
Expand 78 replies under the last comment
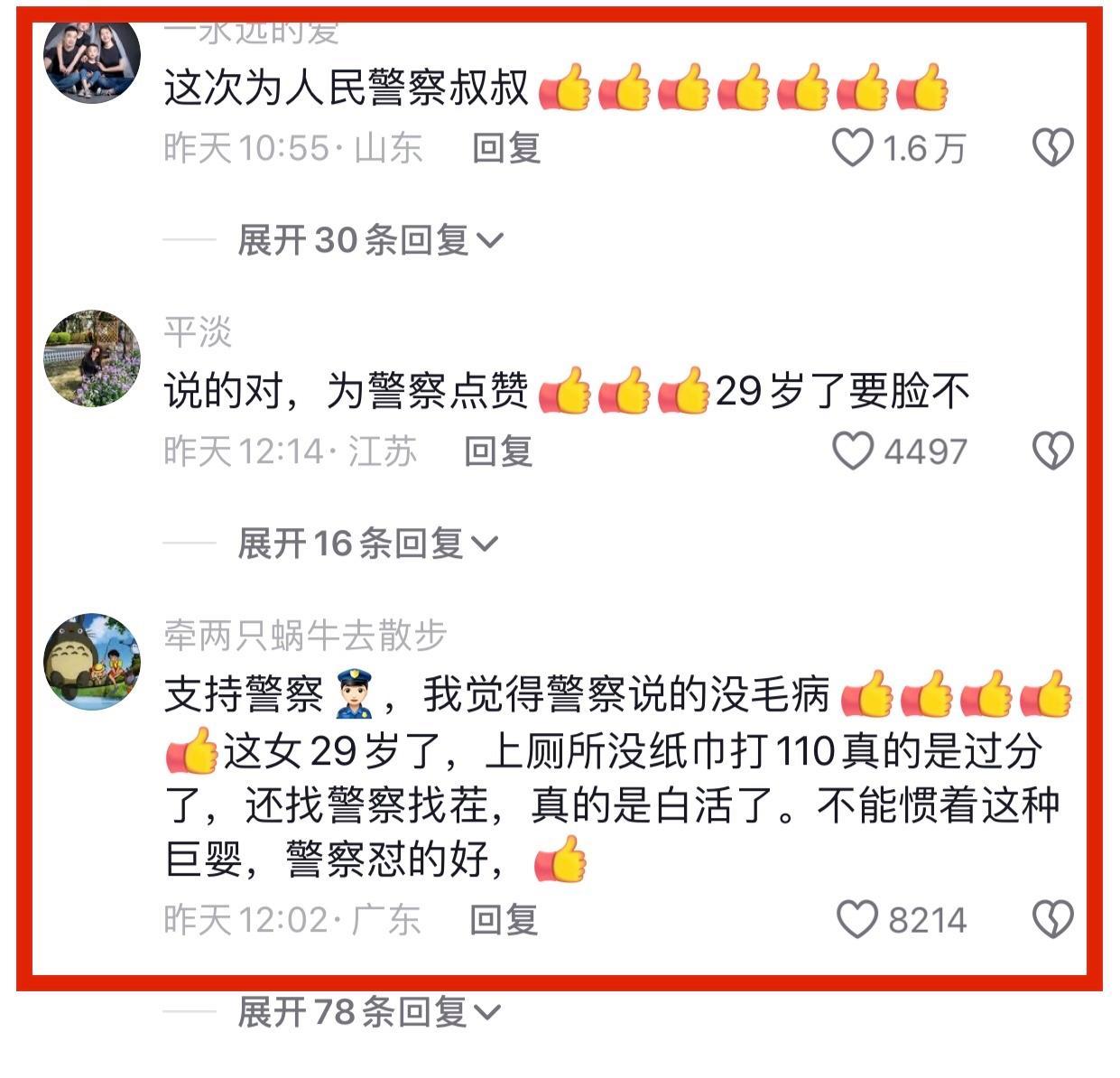click(x=368, y=1012)
